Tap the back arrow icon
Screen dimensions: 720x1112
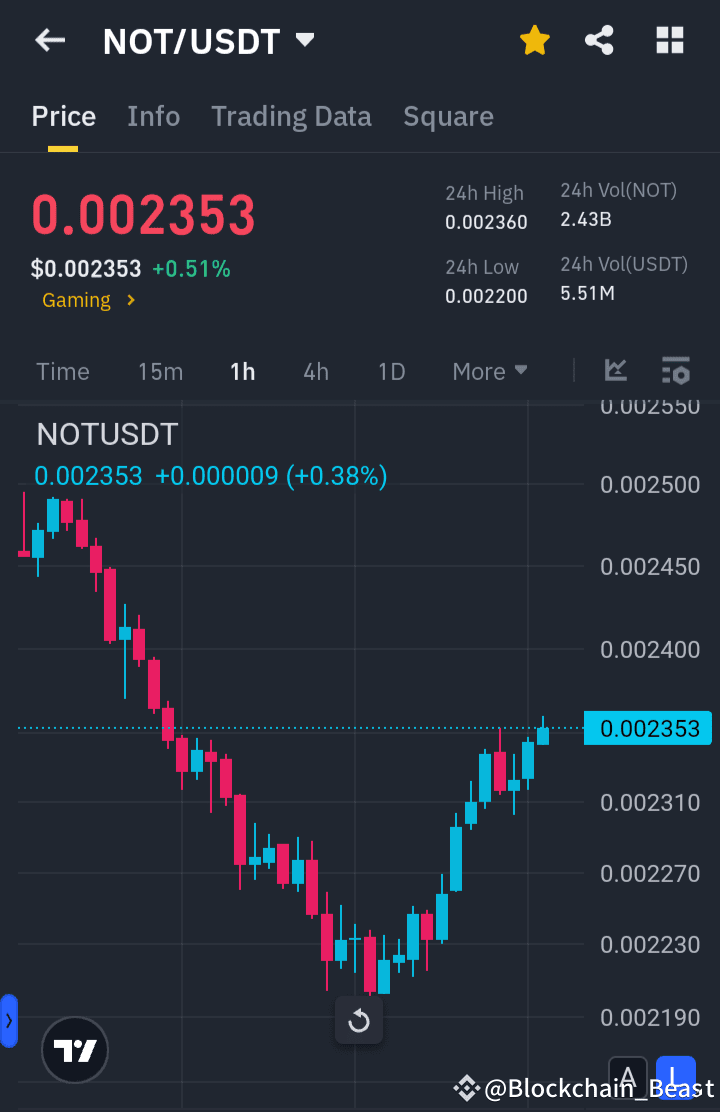[x=50, y=40]
